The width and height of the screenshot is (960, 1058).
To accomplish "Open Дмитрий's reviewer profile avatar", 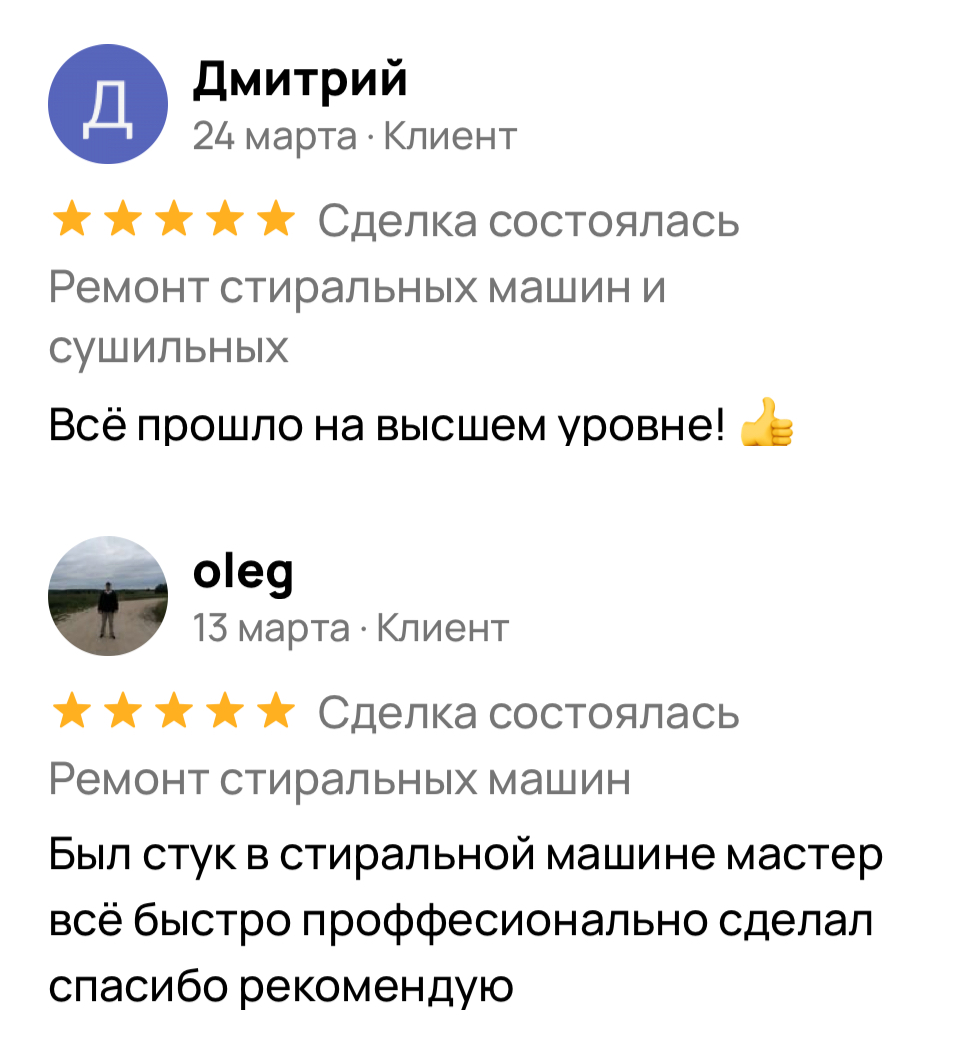I will (108, 104).
